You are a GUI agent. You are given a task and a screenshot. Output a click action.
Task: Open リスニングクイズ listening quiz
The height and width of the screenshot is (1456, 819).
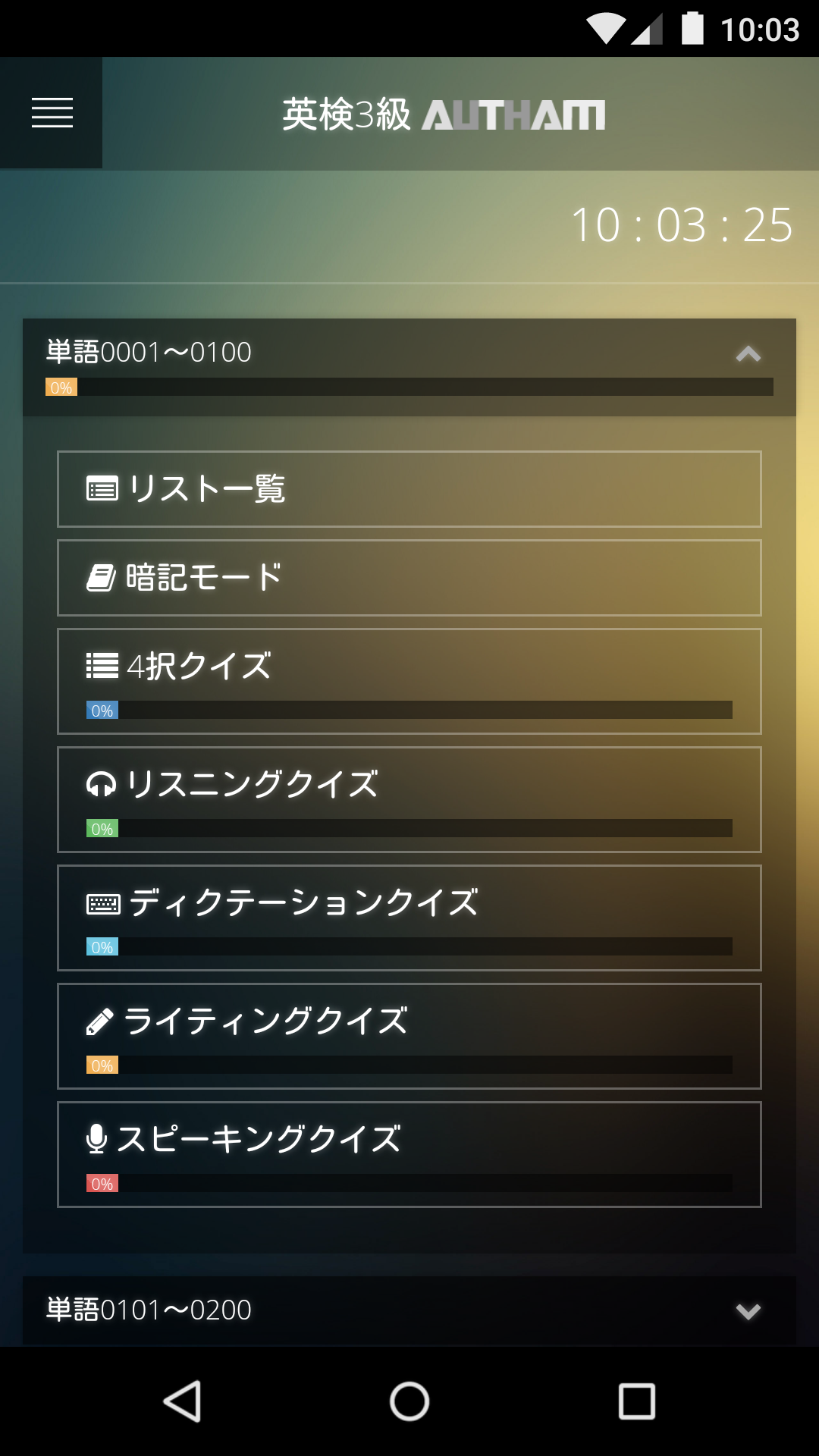[409, 799]
